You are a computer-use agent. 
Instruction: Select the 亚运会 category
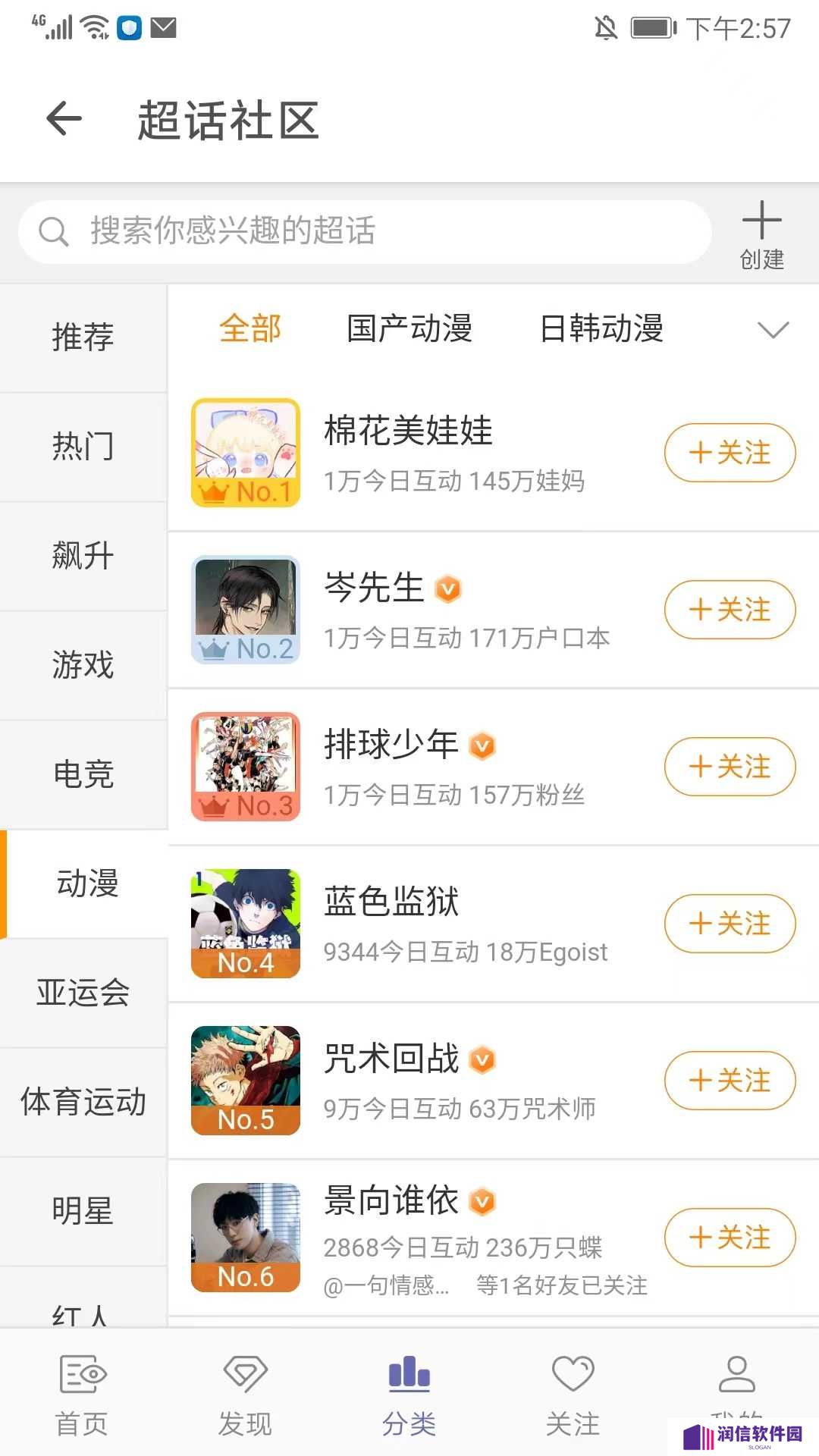coord(83,993)
